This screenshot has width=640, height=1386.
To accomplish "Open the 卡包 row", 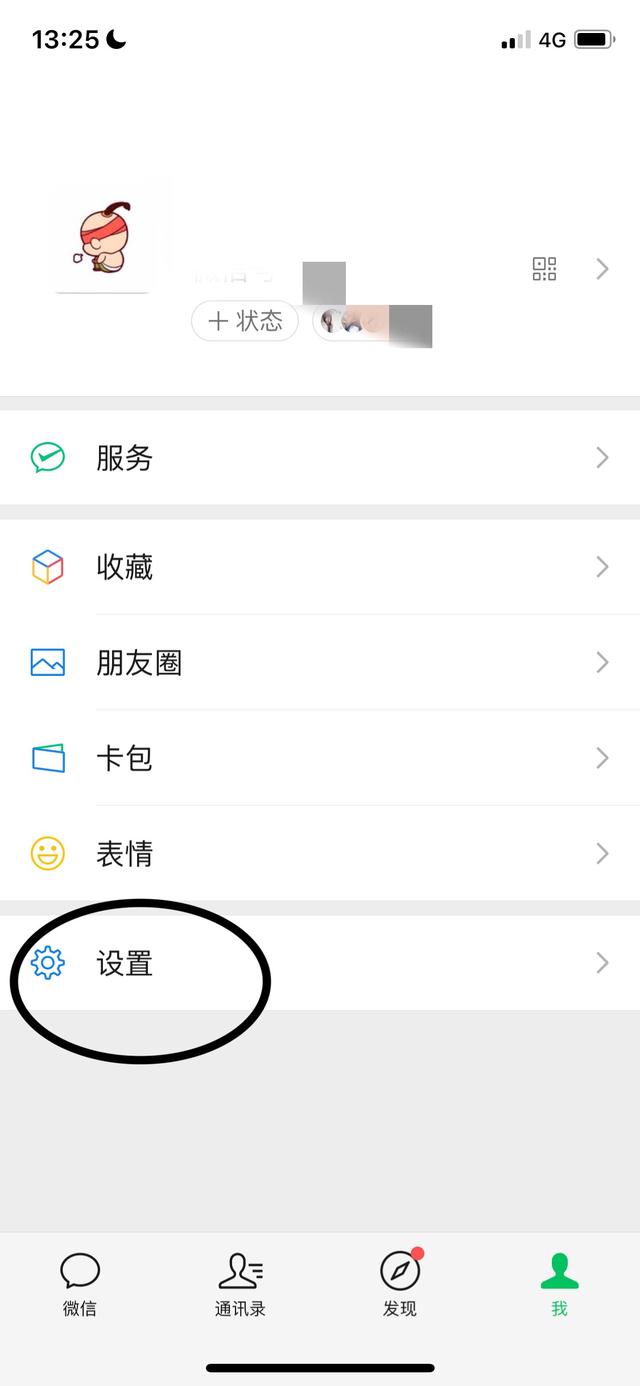I will 320,758.
